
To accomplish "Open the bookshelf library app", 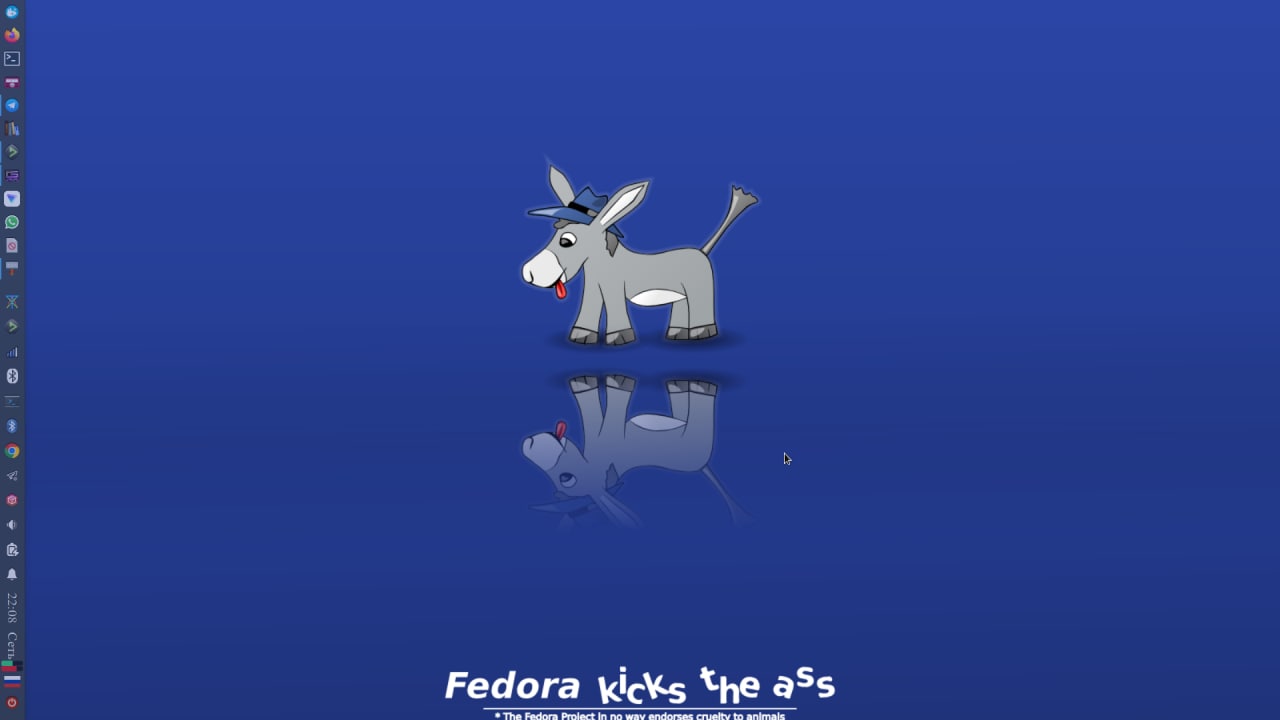I will click(12, 129).
